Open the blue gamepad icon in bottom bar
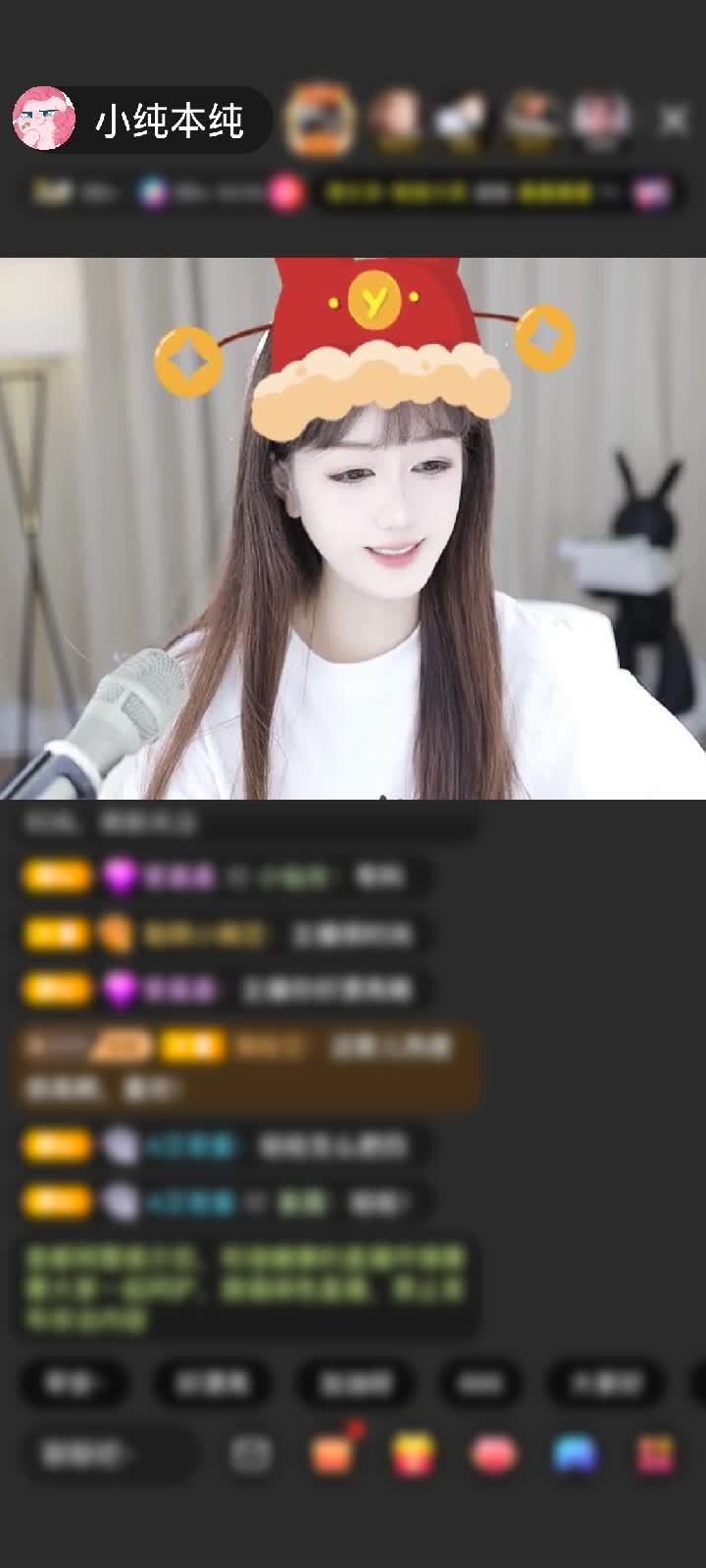The width and height of the screenshot is (706, 1568). (575, 1454)
